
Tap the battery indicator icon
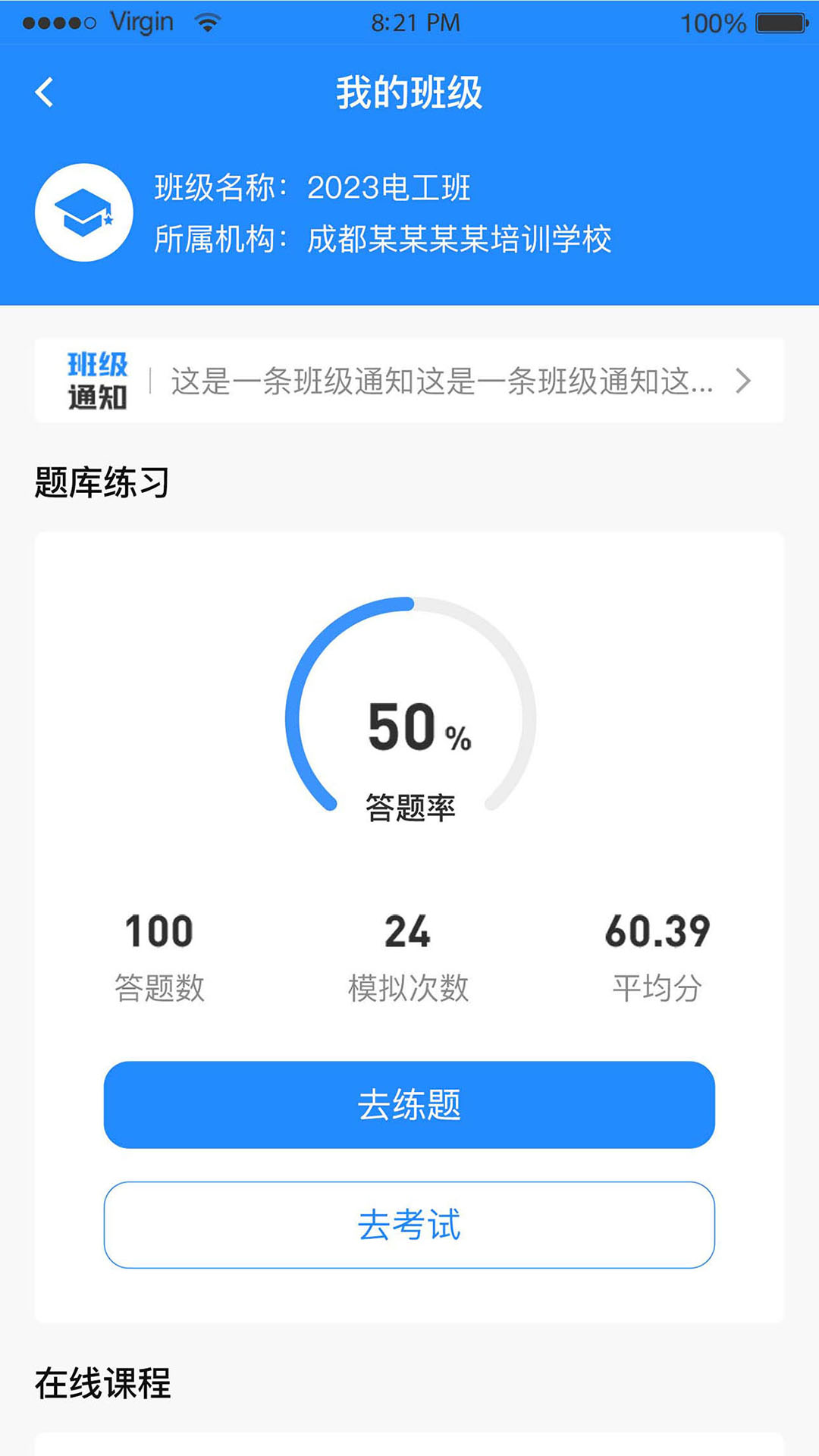(782, 22)
